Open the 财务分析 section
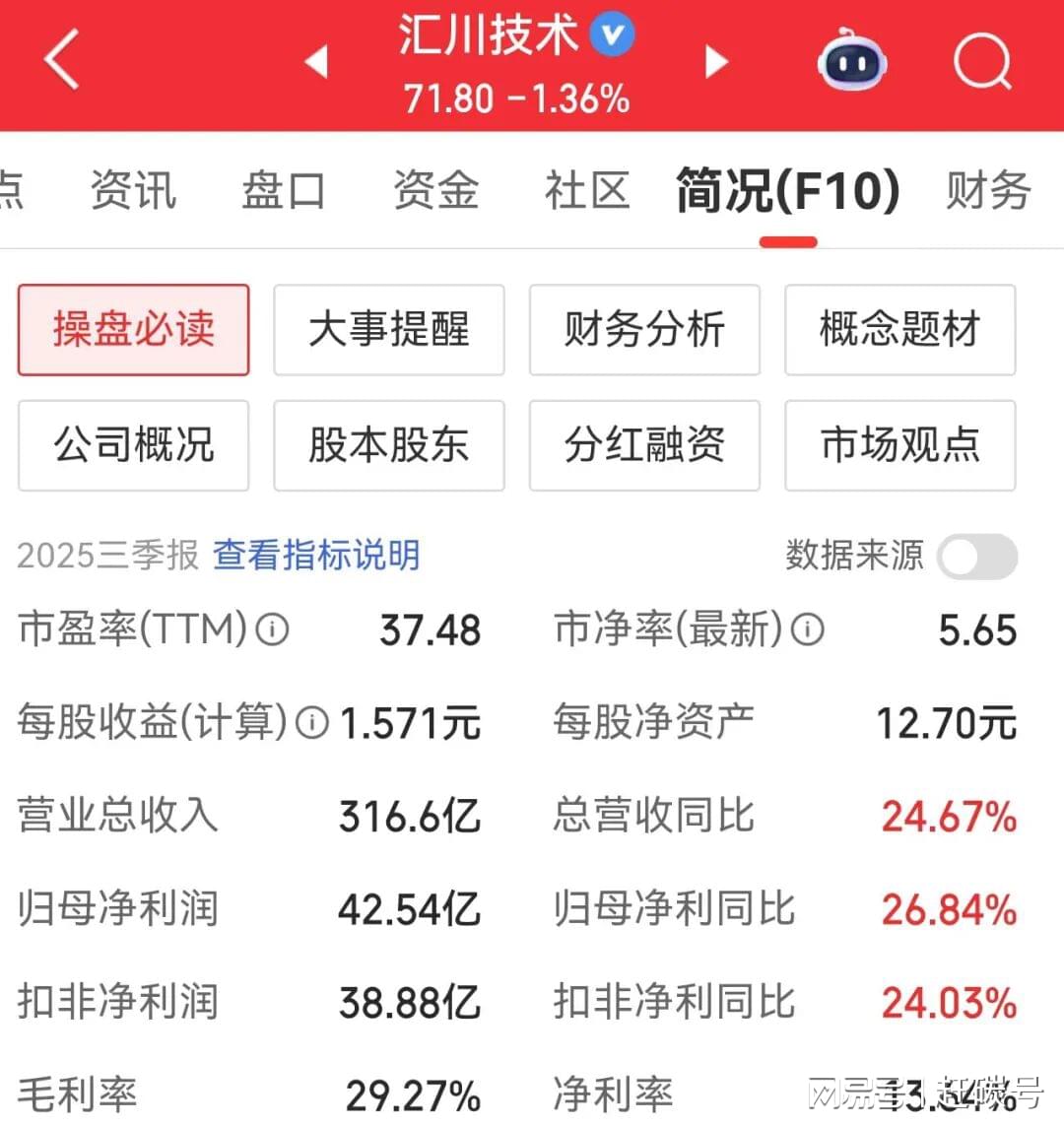1064x1126 pixels. click(x=644, y=330)
